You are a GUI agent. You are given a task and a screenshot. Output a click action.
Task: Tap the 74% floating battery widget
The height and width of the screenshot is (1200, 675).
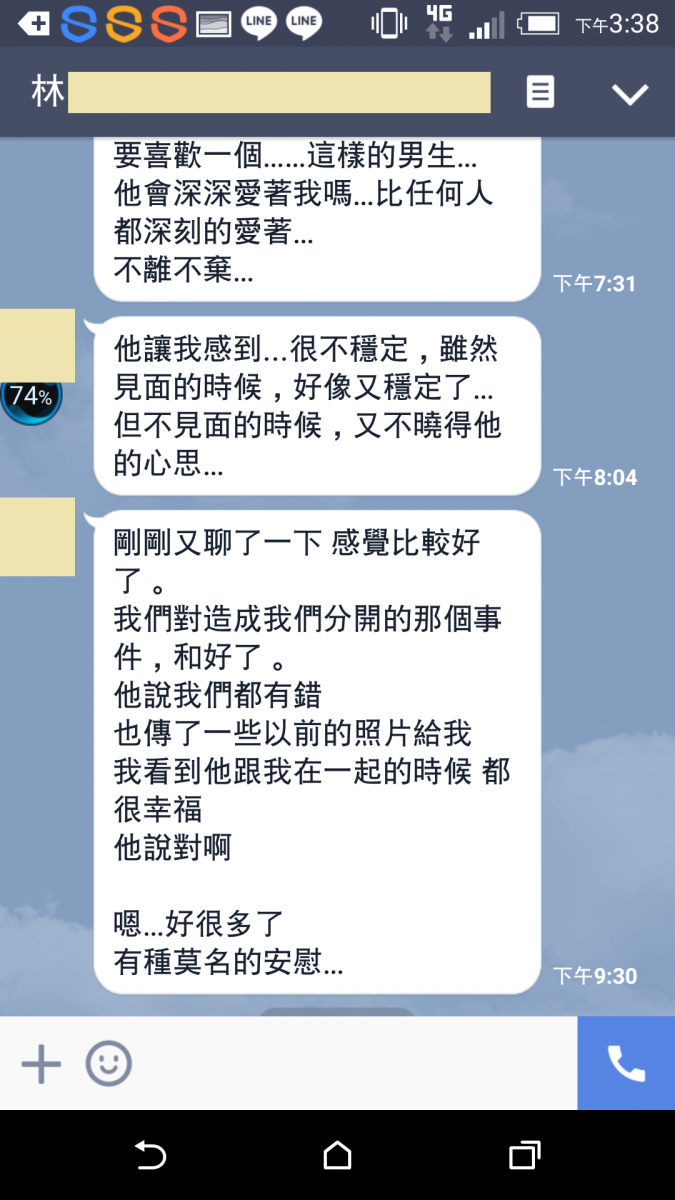tap(30, 397)
